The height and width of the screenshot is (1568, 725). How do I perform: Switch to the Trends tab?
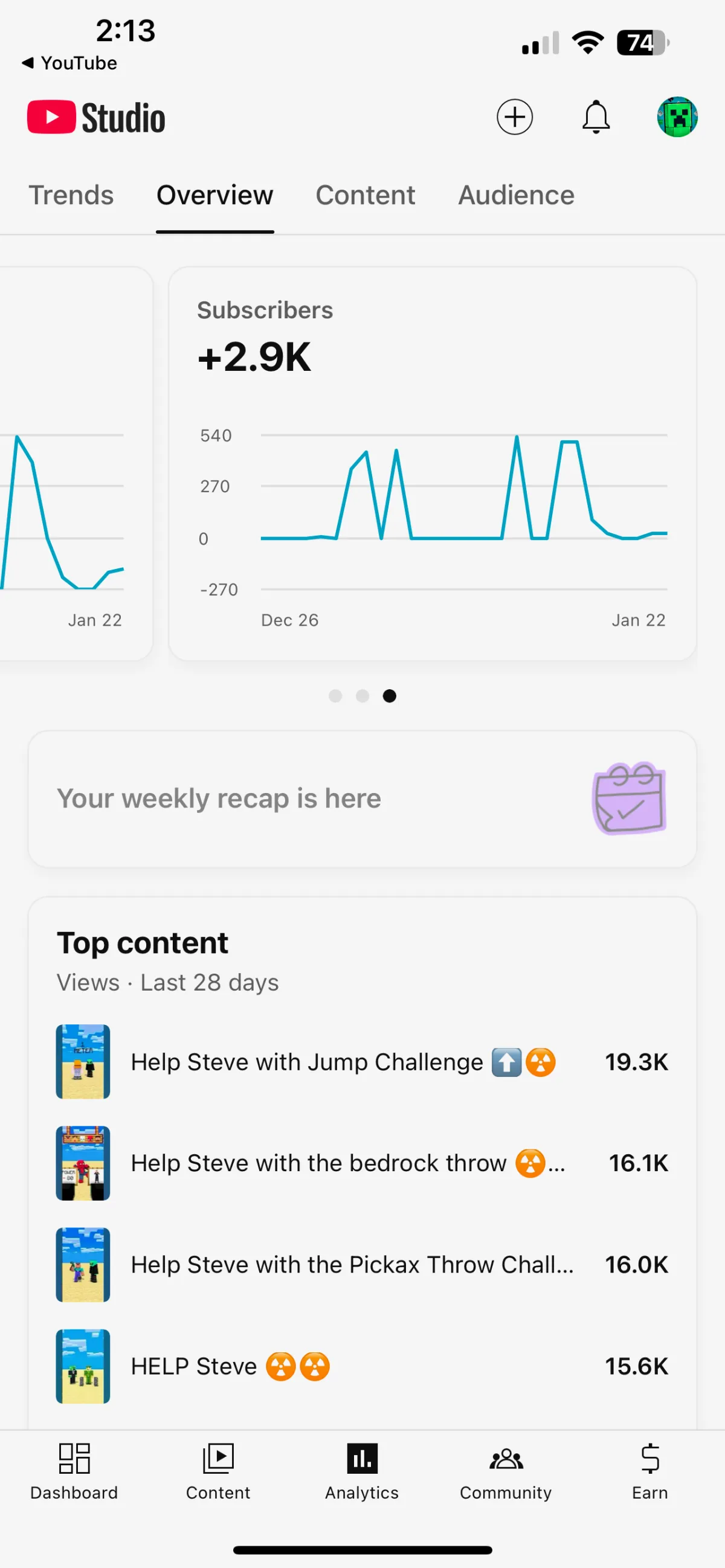coord(71,195)
